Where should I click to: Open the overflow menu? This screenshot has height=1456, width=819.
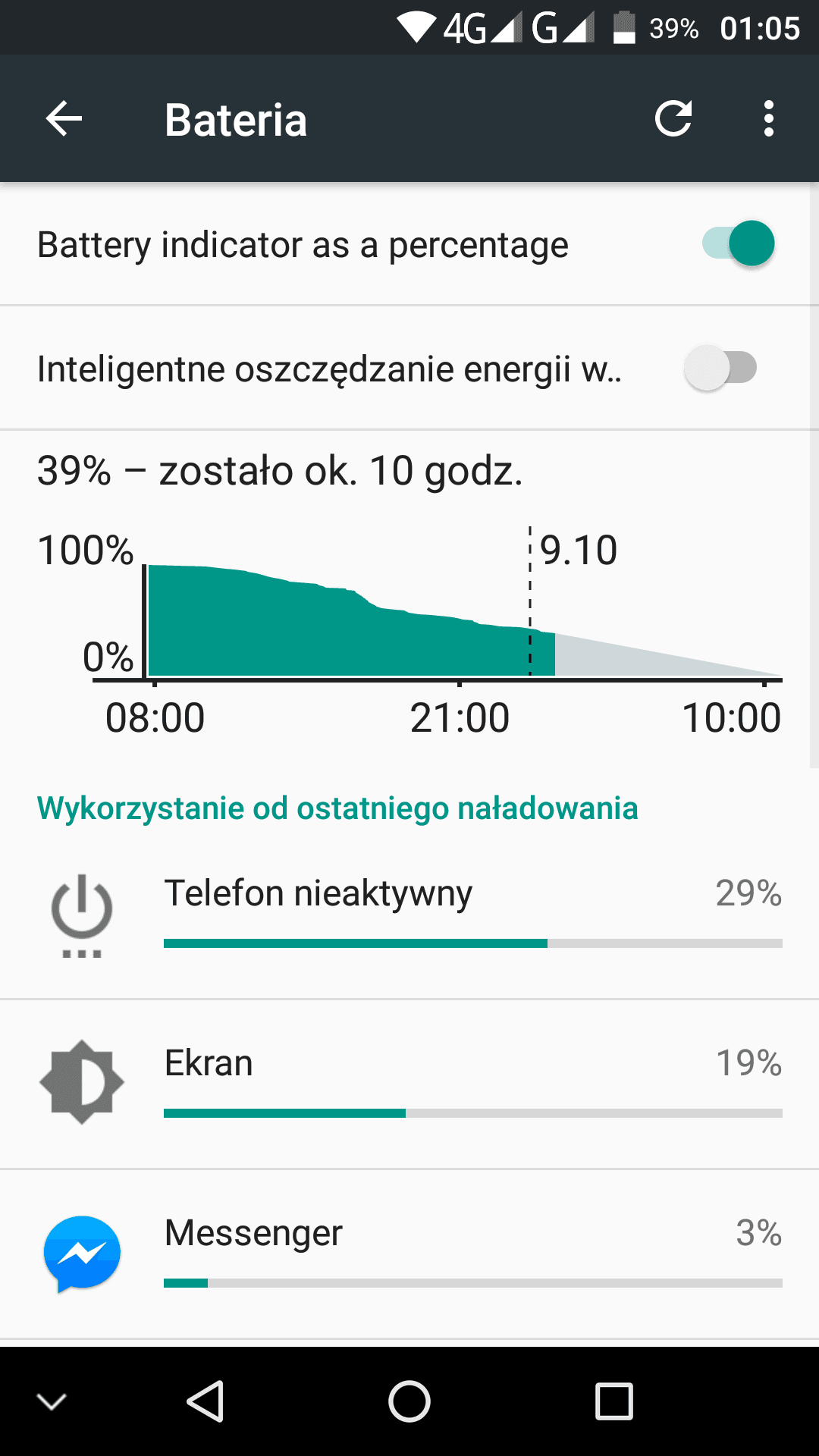[769, 119]
